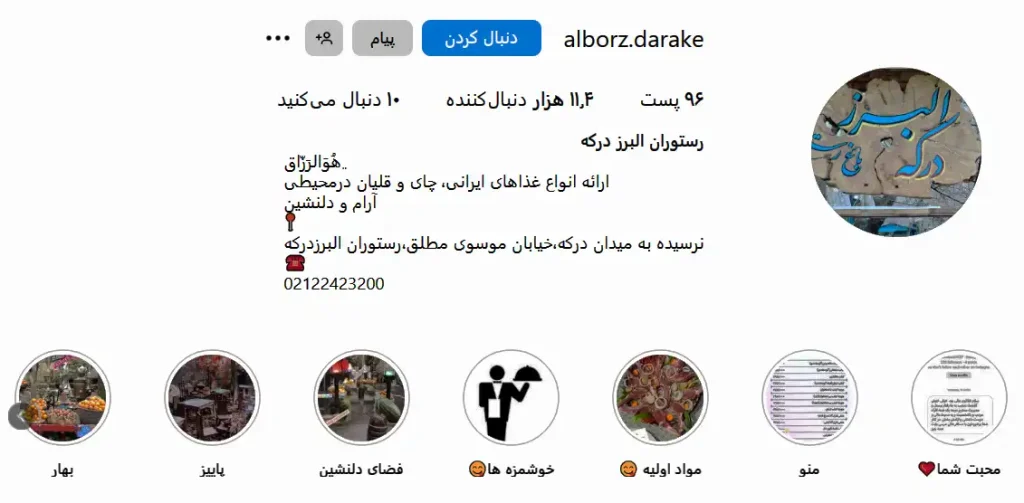Open the خوشمزه ها story highlight
The width and height of the screenshot is (1024, 503).
coord(511,397)
